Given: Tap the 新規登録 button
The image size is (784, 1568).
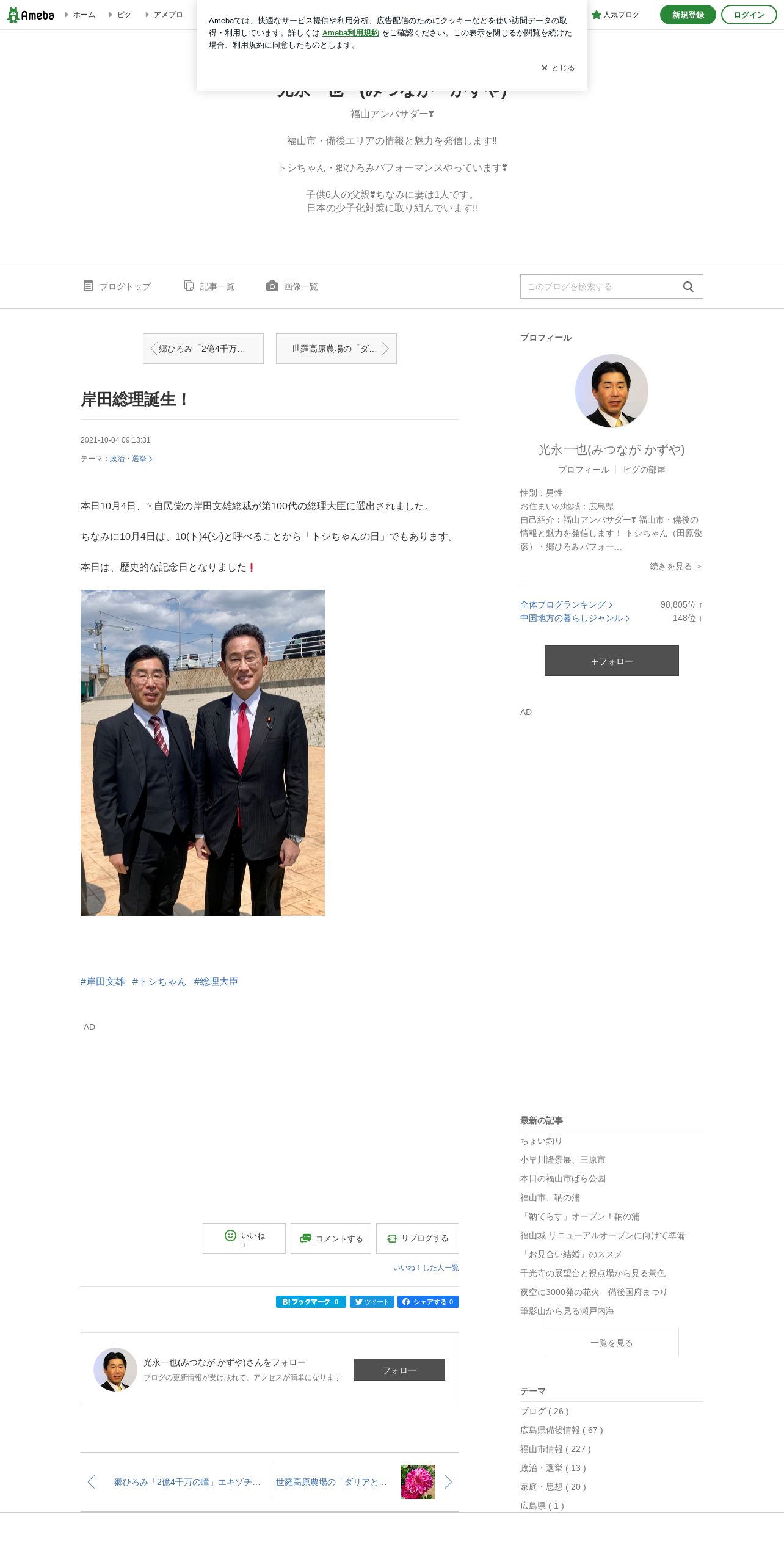Looking at the screenshot, I should [688, 15].
